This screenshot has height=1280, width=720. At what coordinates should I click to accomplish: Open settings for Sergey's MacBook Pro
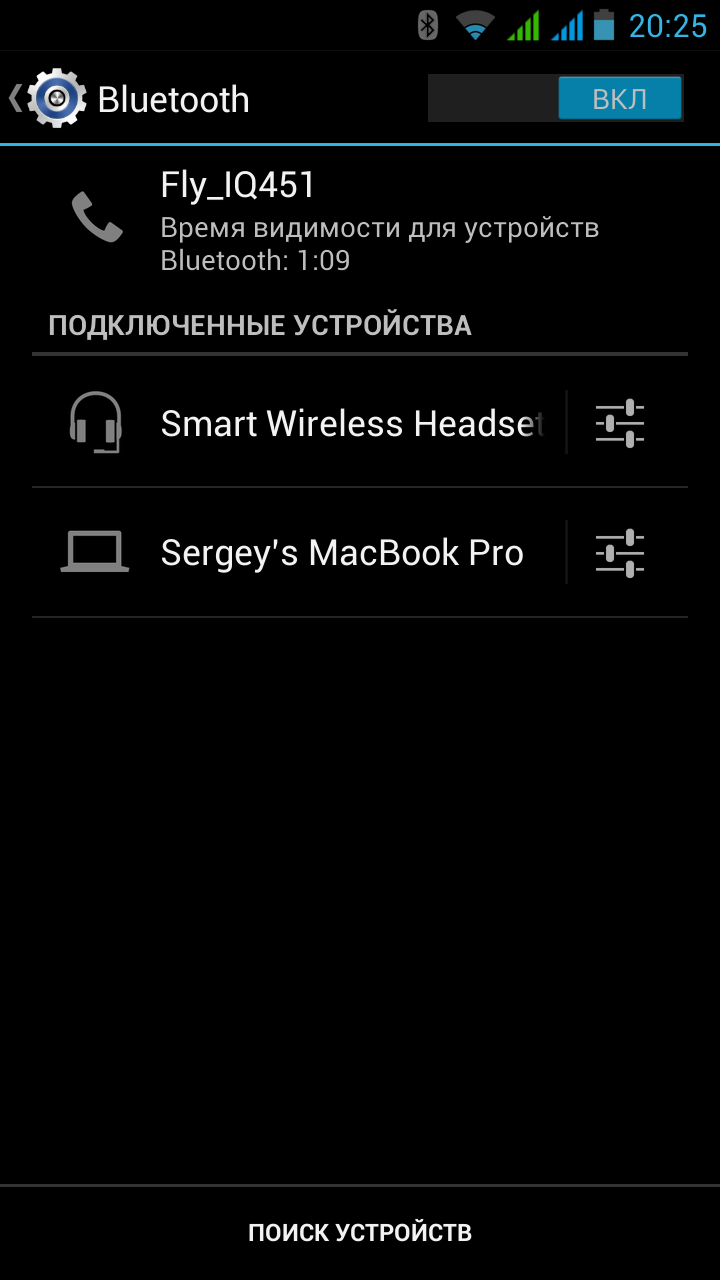pyautogui.click(x=620, y=553)
